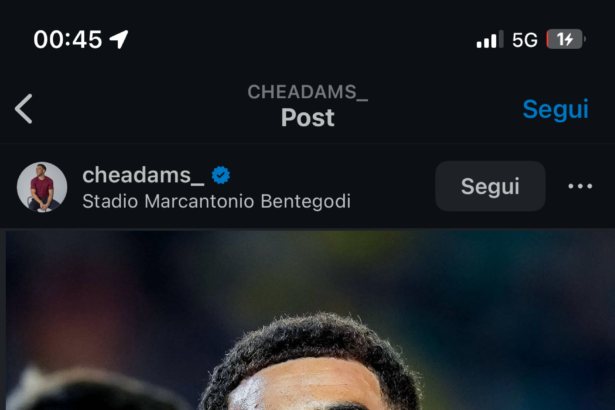Go back using the top-left arrow
Viewport: 615px width, 410px height.
click(24, 108)
